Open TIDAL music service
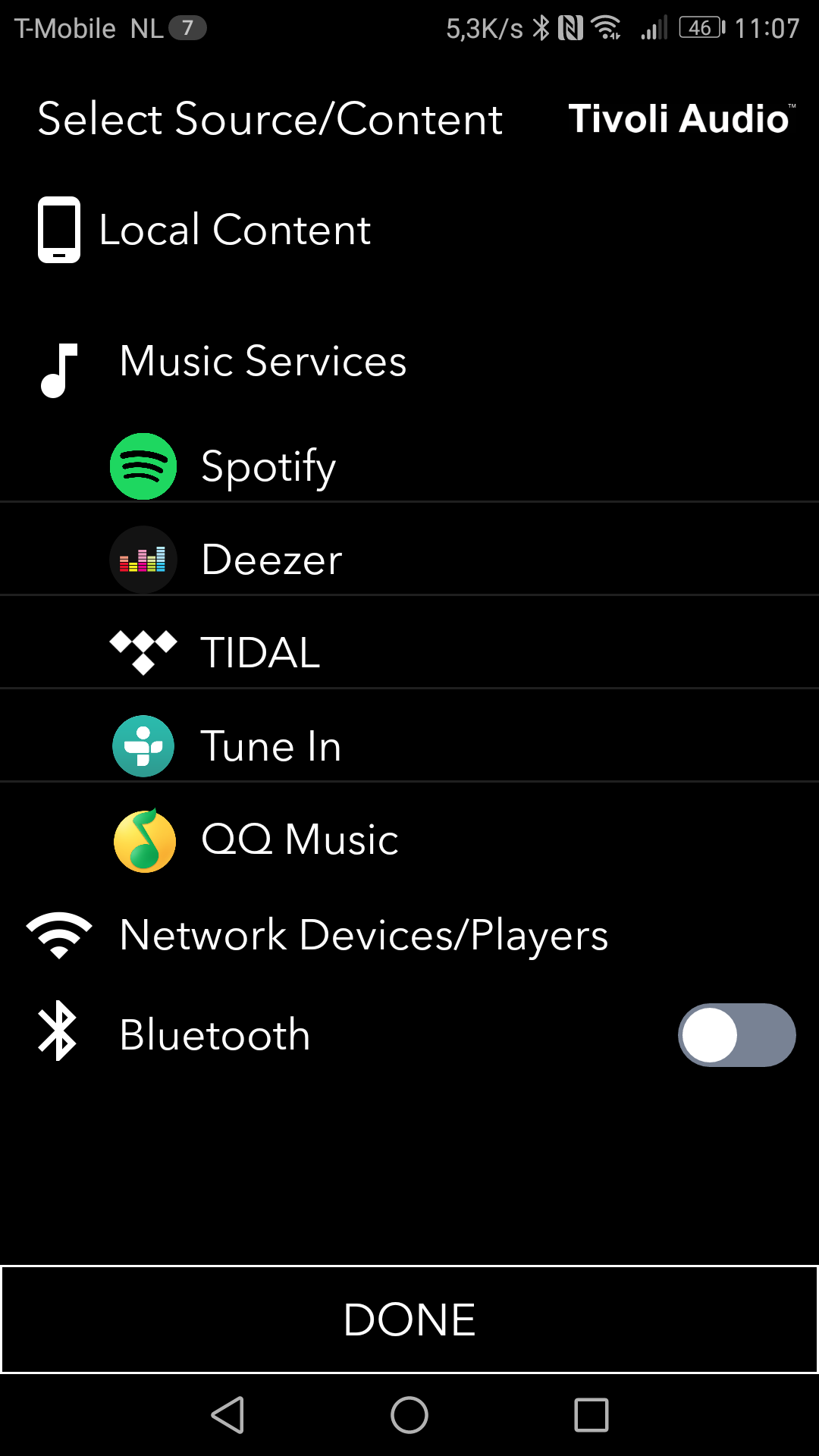Image resolution: width=819 pixels, height=1456 pixels. click(260, 652)
